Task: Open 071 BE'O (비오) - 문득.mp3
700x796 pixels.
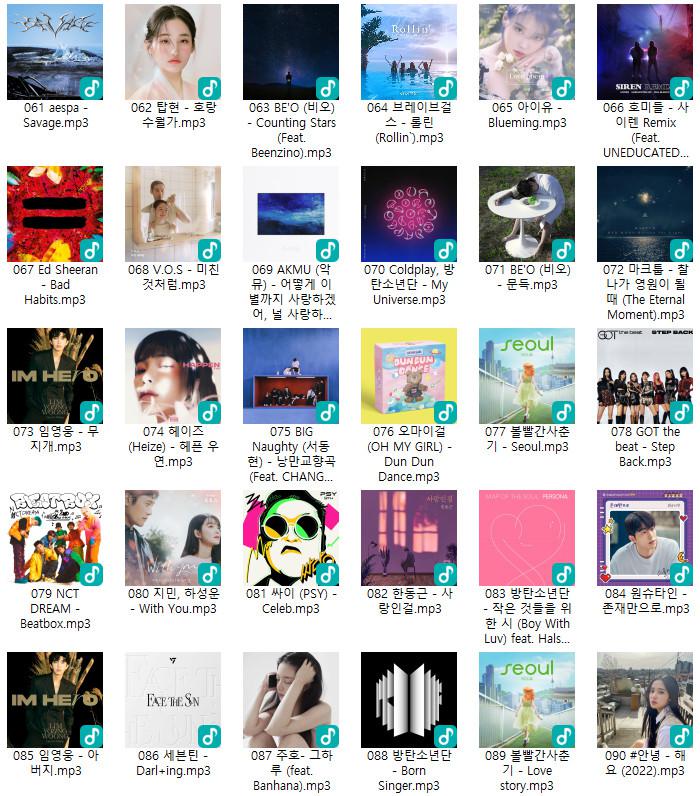Action: click(x=527, y=214)
